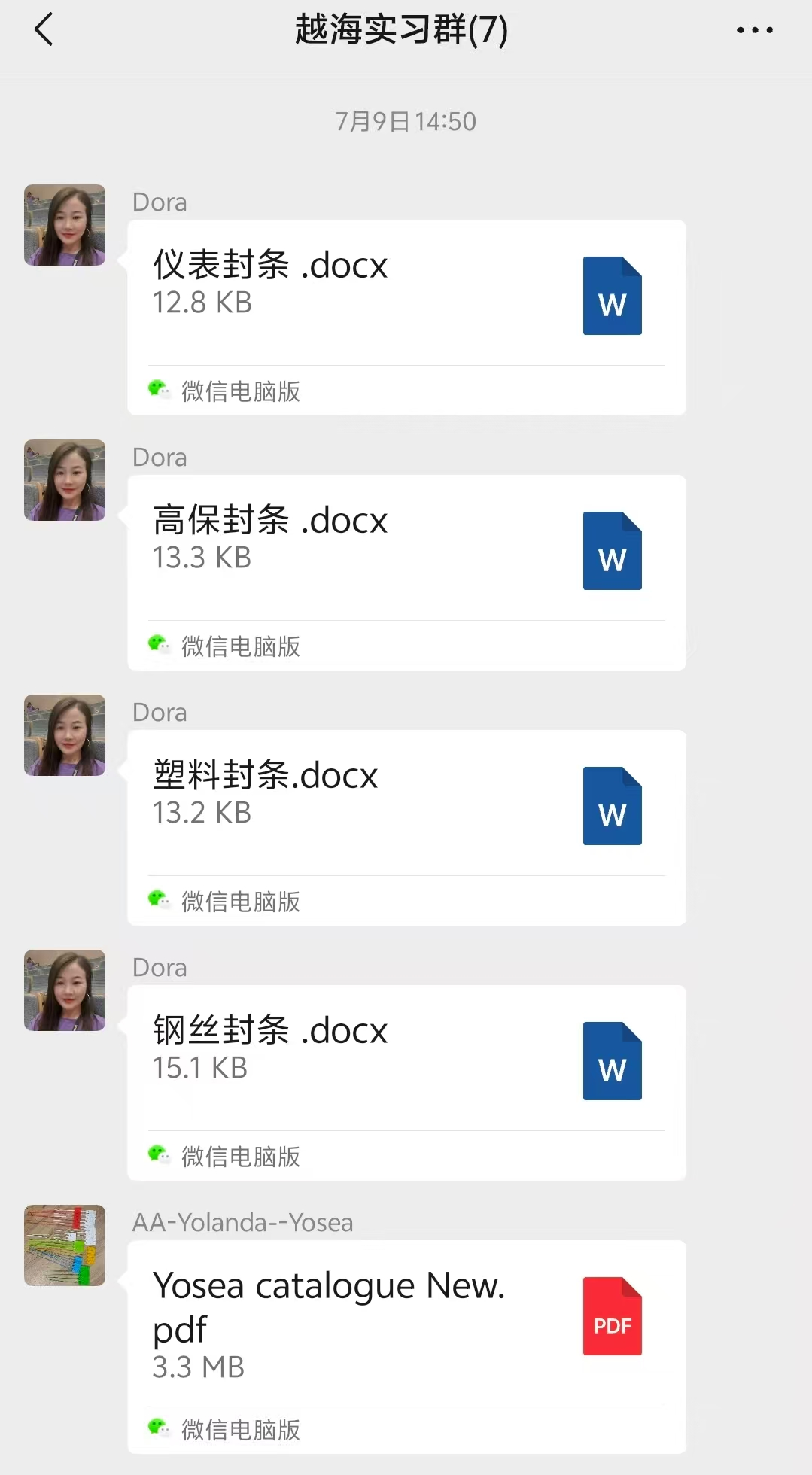View Dora's avatar beside 仪表封条 file
The image size is (812, 1475).
[65, 225]
